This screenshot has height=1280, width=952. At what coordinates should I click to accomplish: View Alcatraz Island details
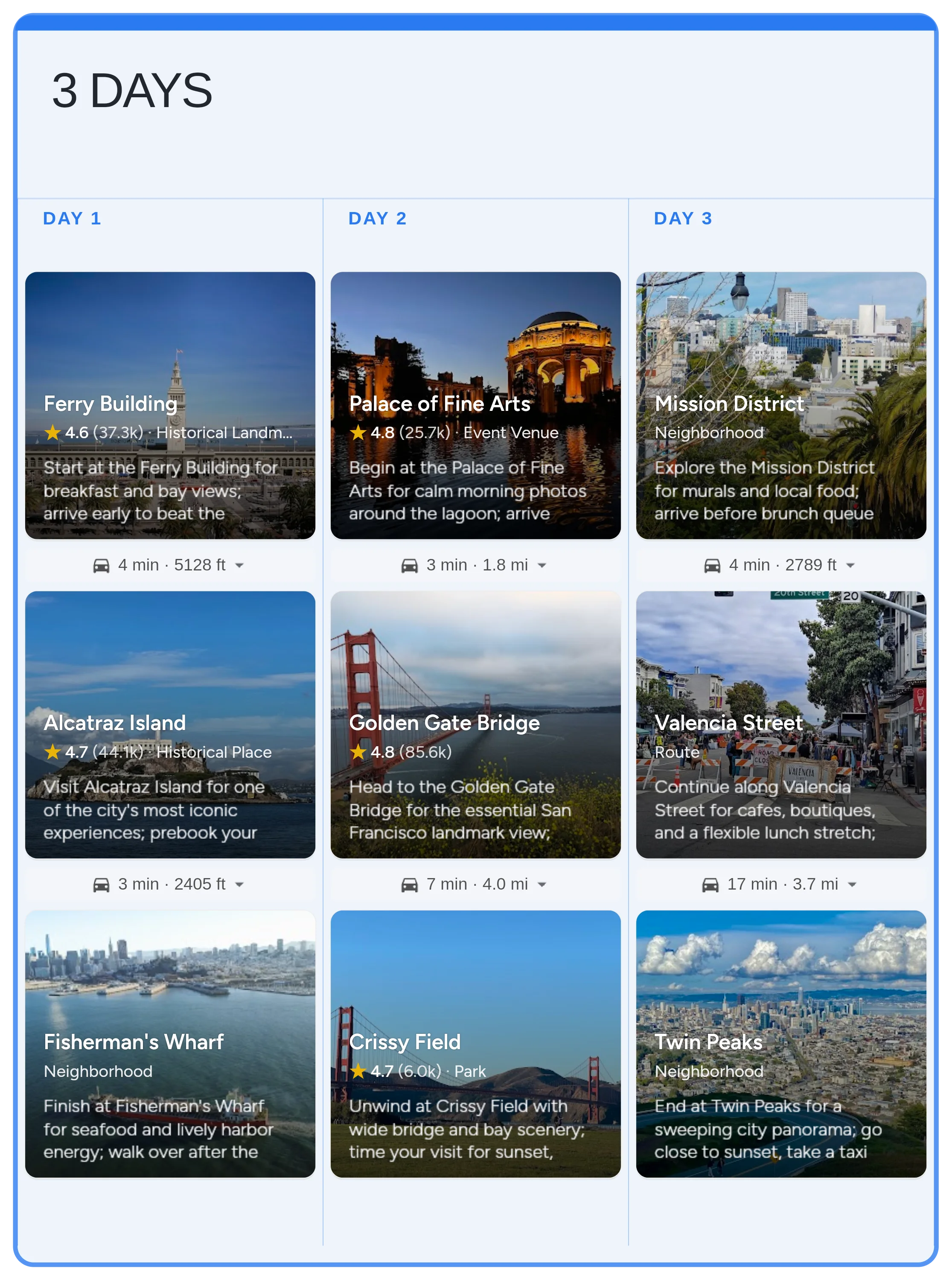coord(170,724)
